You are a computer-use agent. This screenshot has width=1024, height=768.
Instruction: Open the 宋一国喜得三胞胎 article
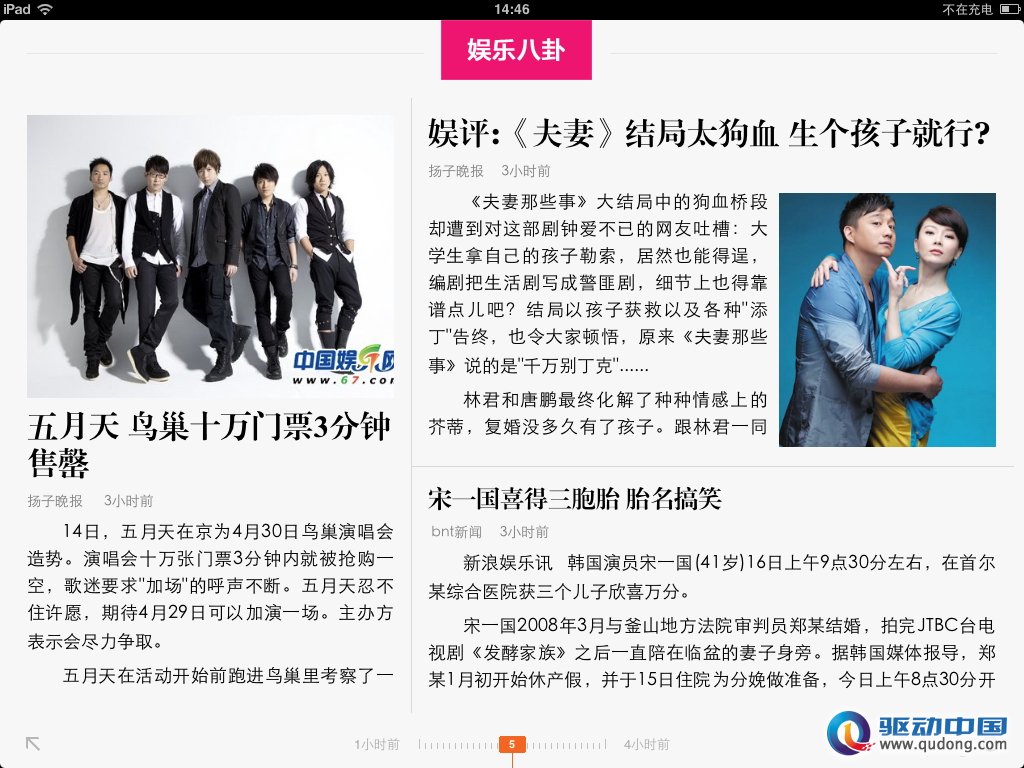[x=575, y=498]
